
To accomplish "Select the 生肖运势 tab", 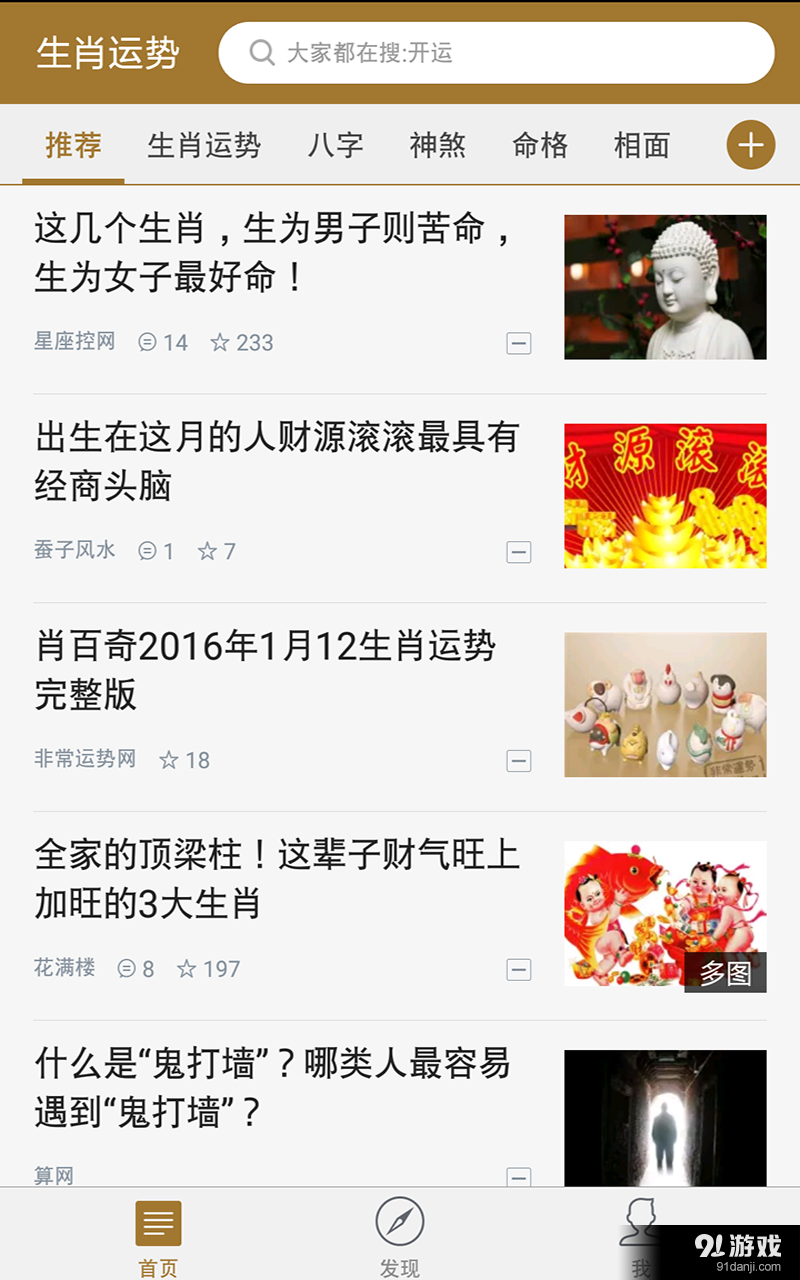I will tap(203, 146).
